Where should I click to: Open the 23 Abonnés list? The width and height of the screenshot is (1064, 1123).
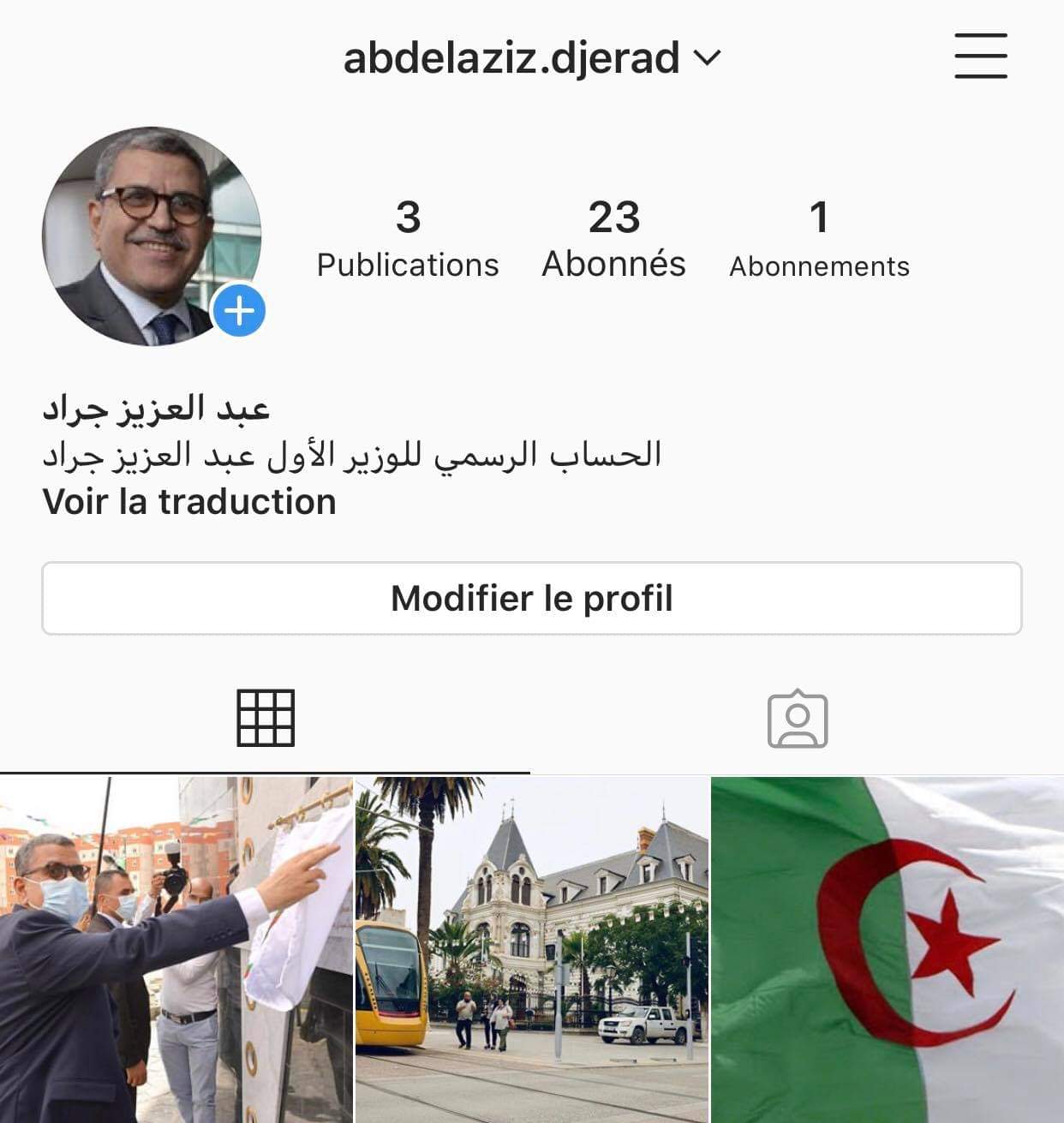point(613,239)
